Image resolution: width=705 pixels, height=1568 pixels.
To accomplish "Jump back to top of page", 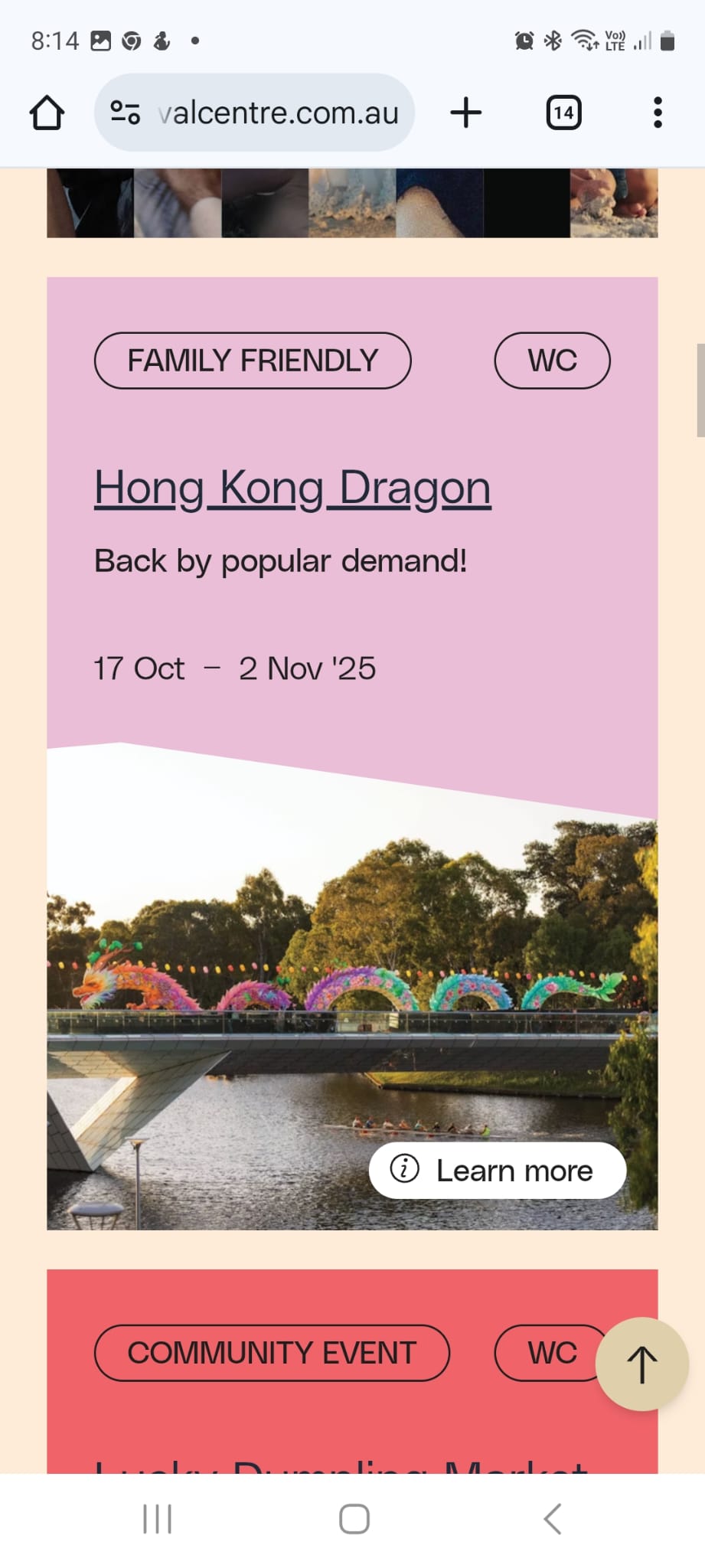I will 641,1364.
